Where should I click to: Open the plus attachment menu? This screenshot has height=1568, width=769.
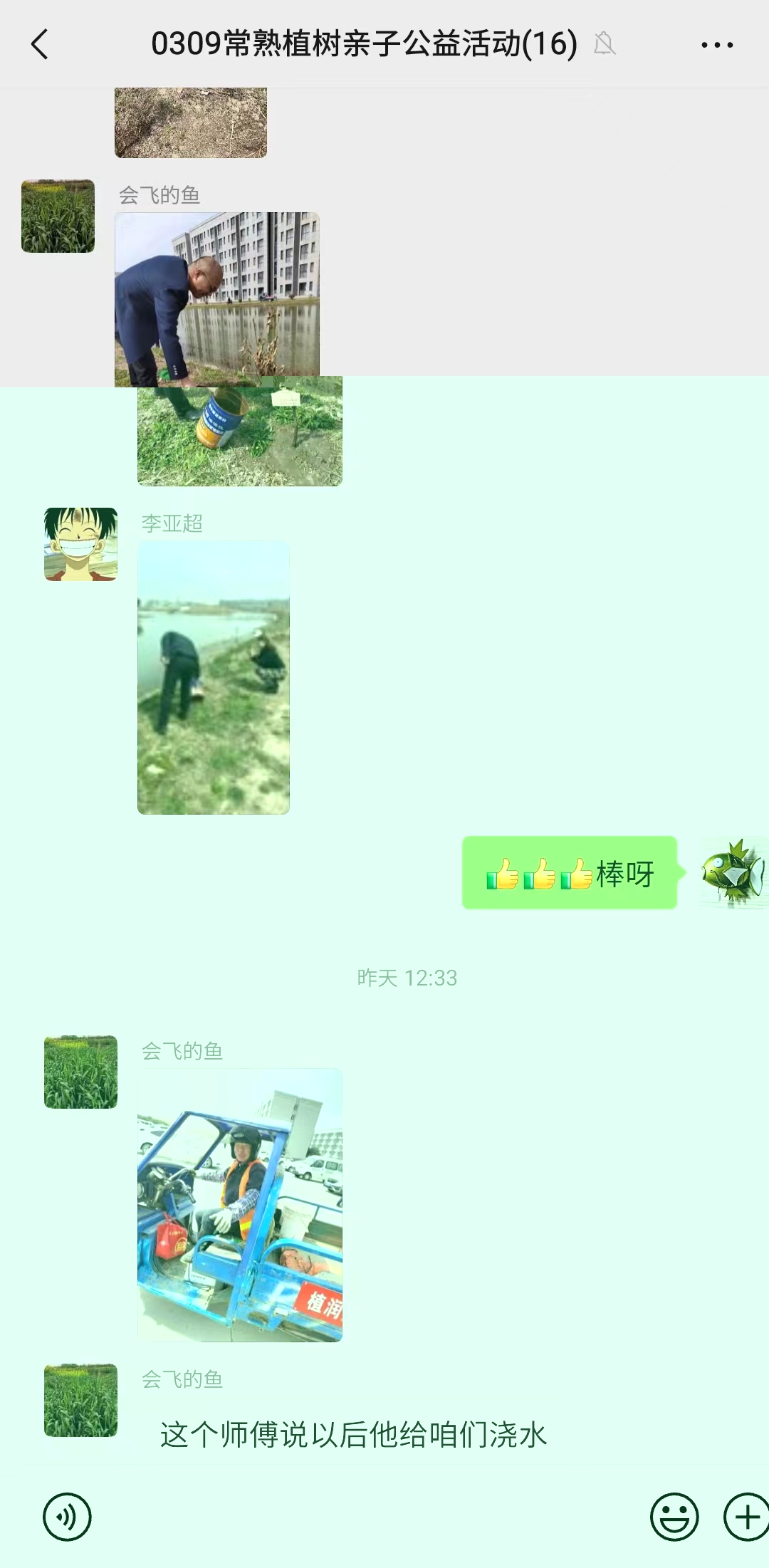[x=746, y=1517]
